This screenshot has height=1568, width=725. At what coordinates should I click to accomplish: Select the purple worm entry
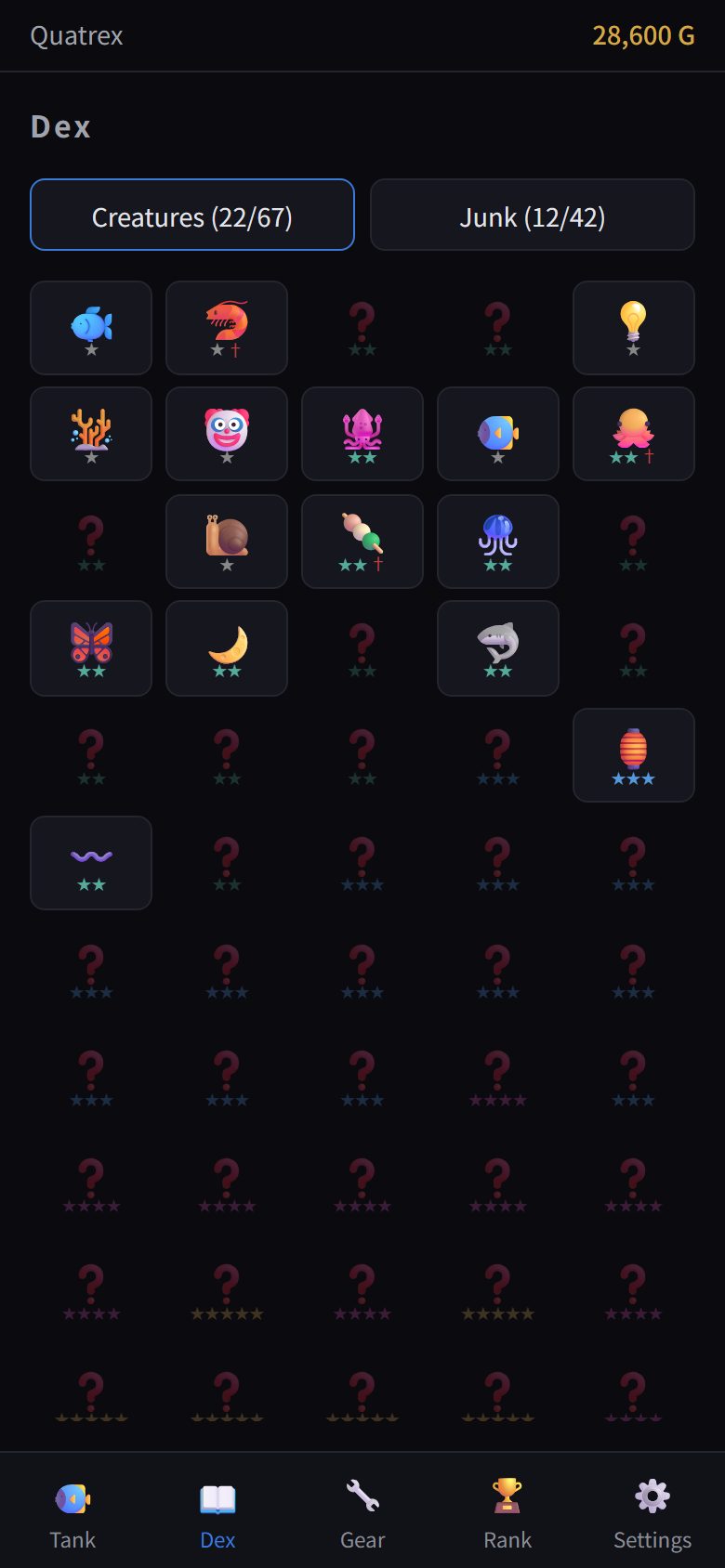(x=90, y=863)
